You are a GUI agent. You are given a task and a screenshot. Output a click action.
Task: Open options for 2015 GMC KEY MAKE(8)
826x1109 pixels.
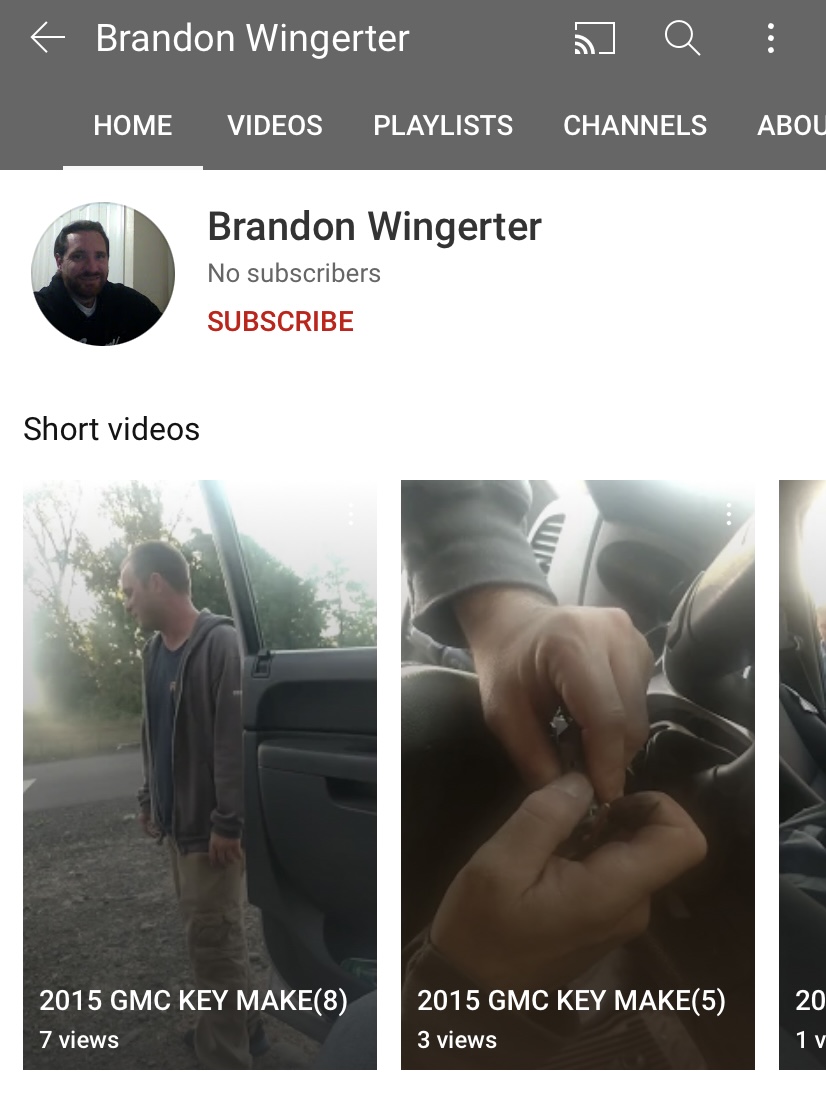click(x=351, y=515)
